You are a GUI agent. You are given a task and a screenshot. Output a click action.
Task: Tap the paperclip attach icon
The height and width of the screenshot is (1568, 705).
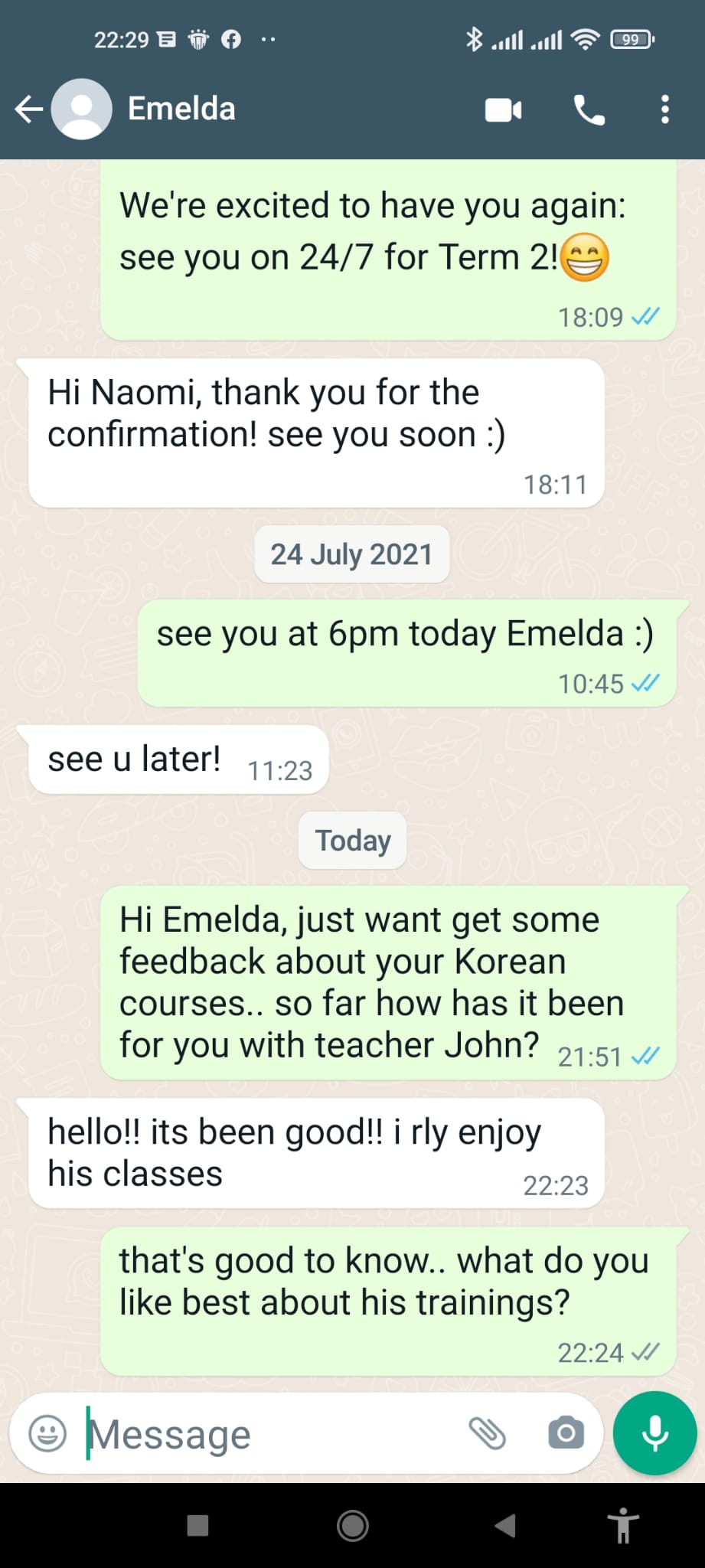pos(488,1433)
